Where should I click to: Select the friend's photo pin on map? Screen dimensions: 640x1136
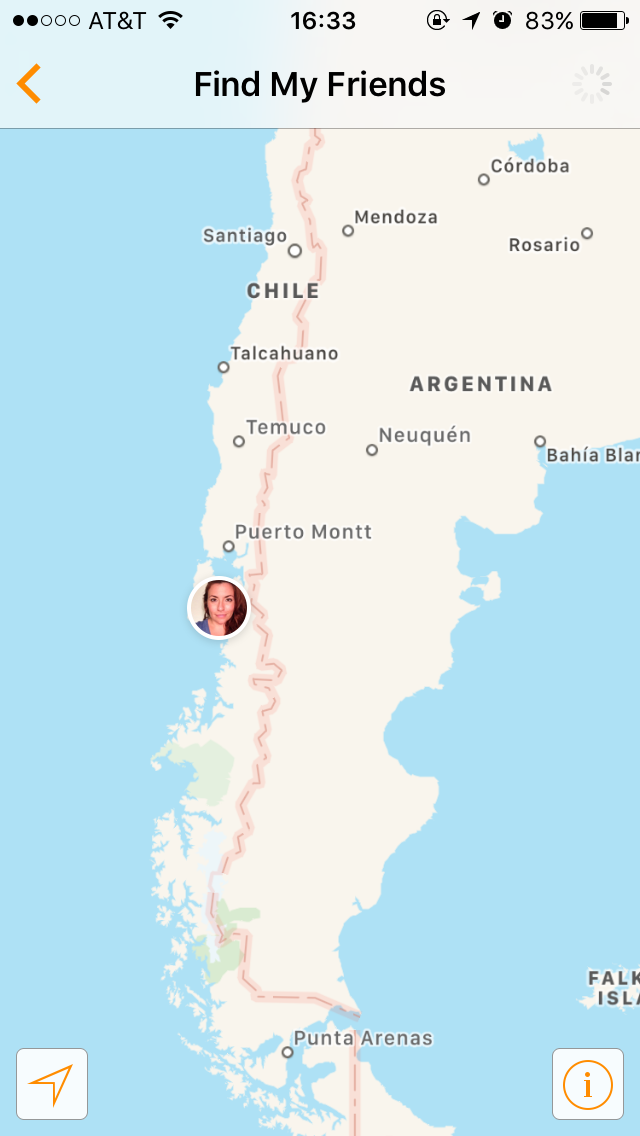[x=219, y=607]
